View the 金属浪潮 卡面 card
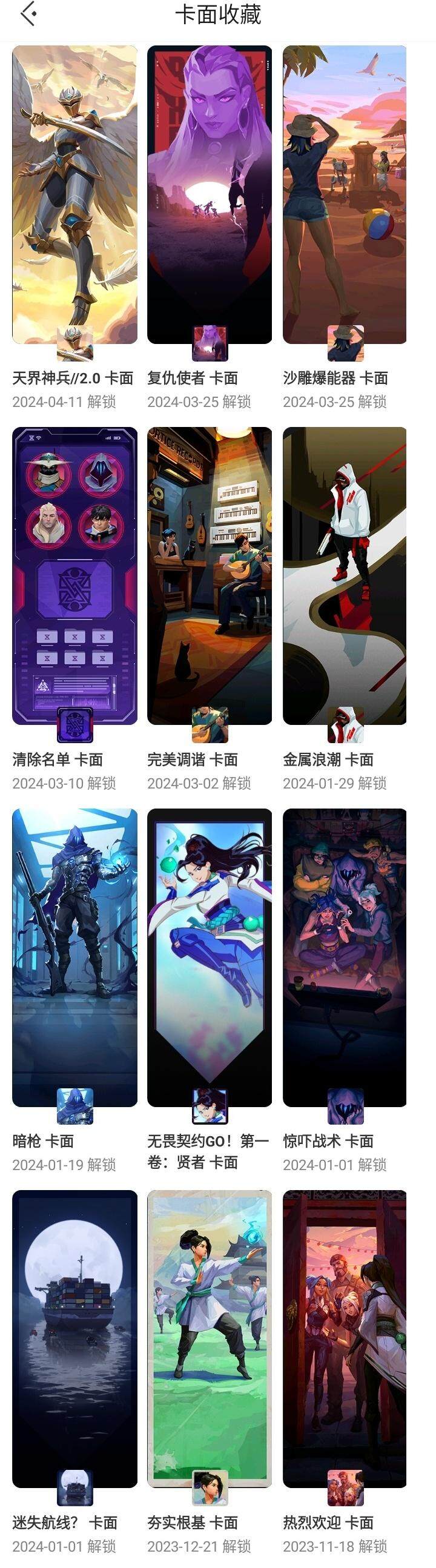This screenshot has height=1568, width=436. click(345, 576)
